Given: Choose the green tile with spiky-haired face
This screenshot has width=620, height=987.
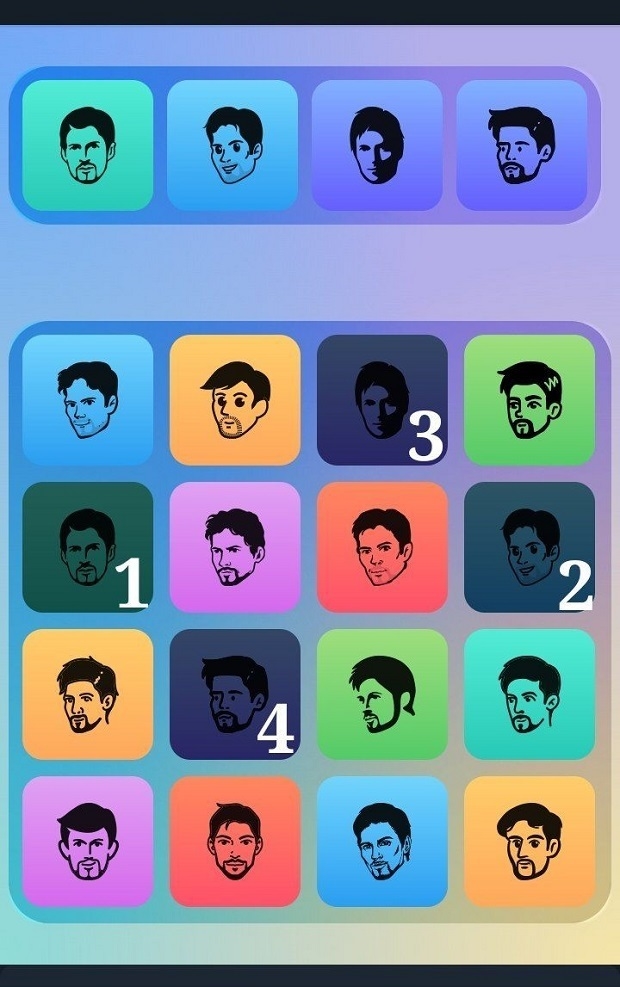Looking at the screenshot, I should pos(529,400).
